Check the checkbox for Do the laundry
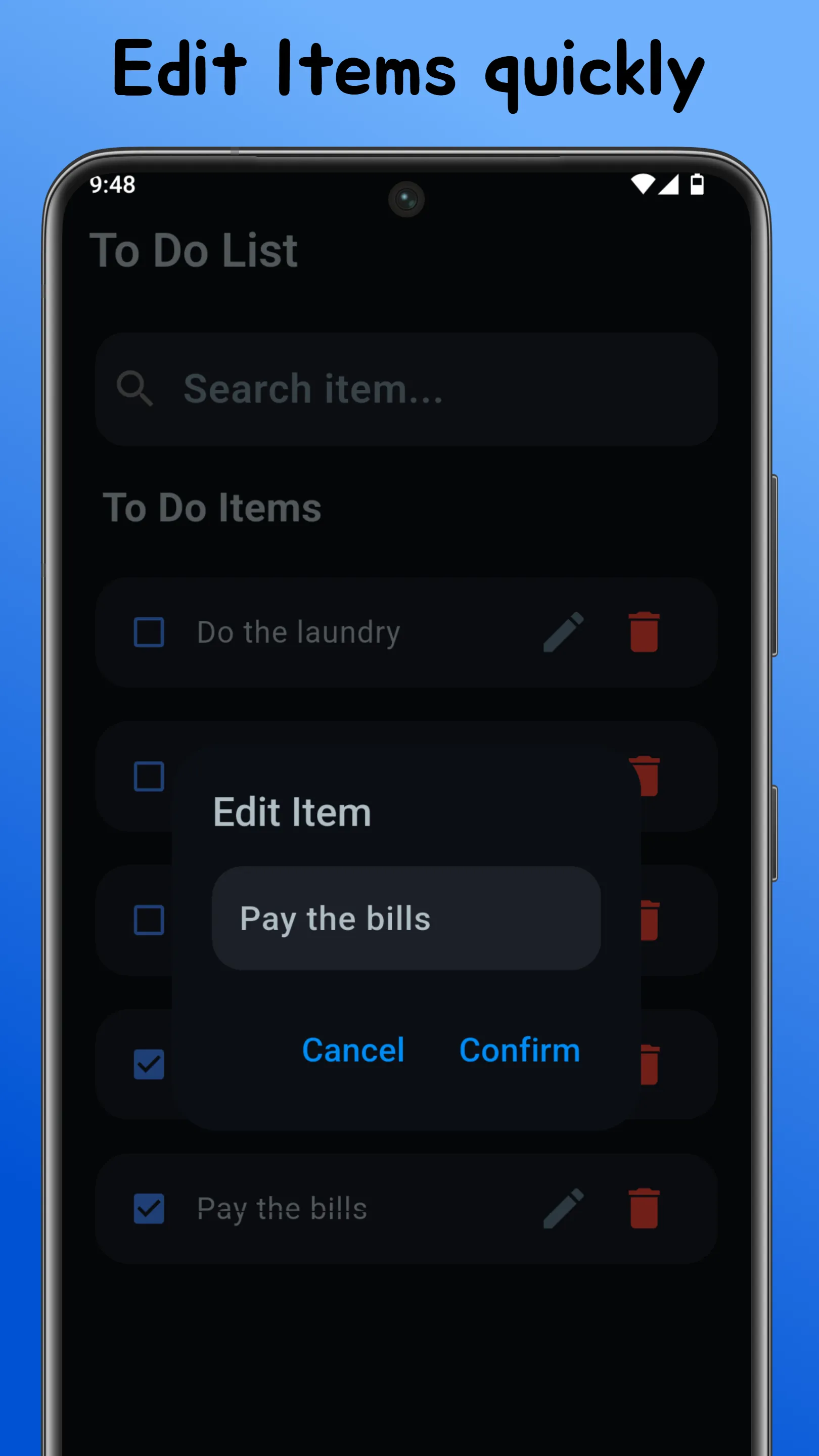This screenshot has height=1456, width=819. click(x=149, y=633)
